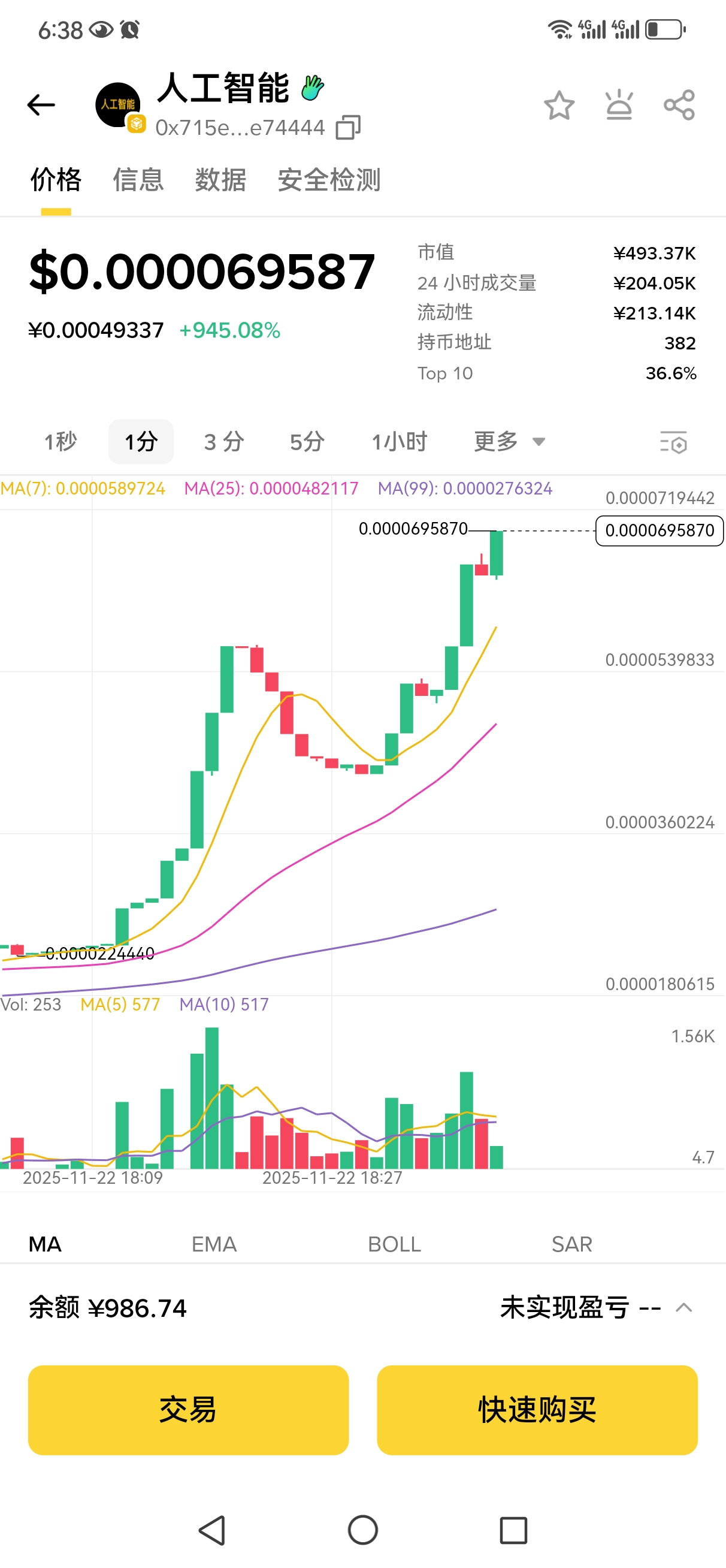Choose the 5分 chart interval
The height and width of the screenshot is (1568, 726).
(307, 442)
